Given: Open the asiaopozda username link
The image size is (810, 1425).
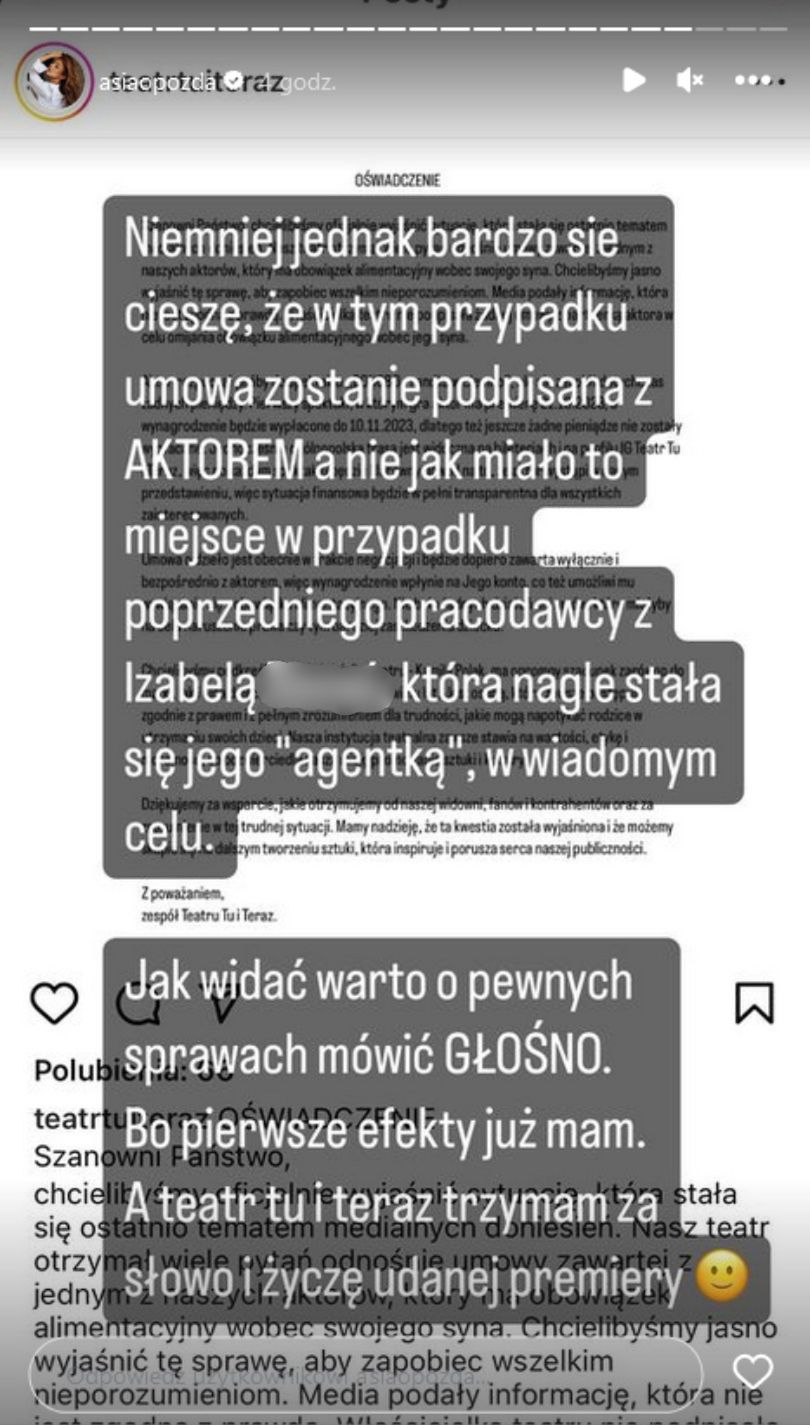Looking at the screenshot, I should click(x=156, y=82).
